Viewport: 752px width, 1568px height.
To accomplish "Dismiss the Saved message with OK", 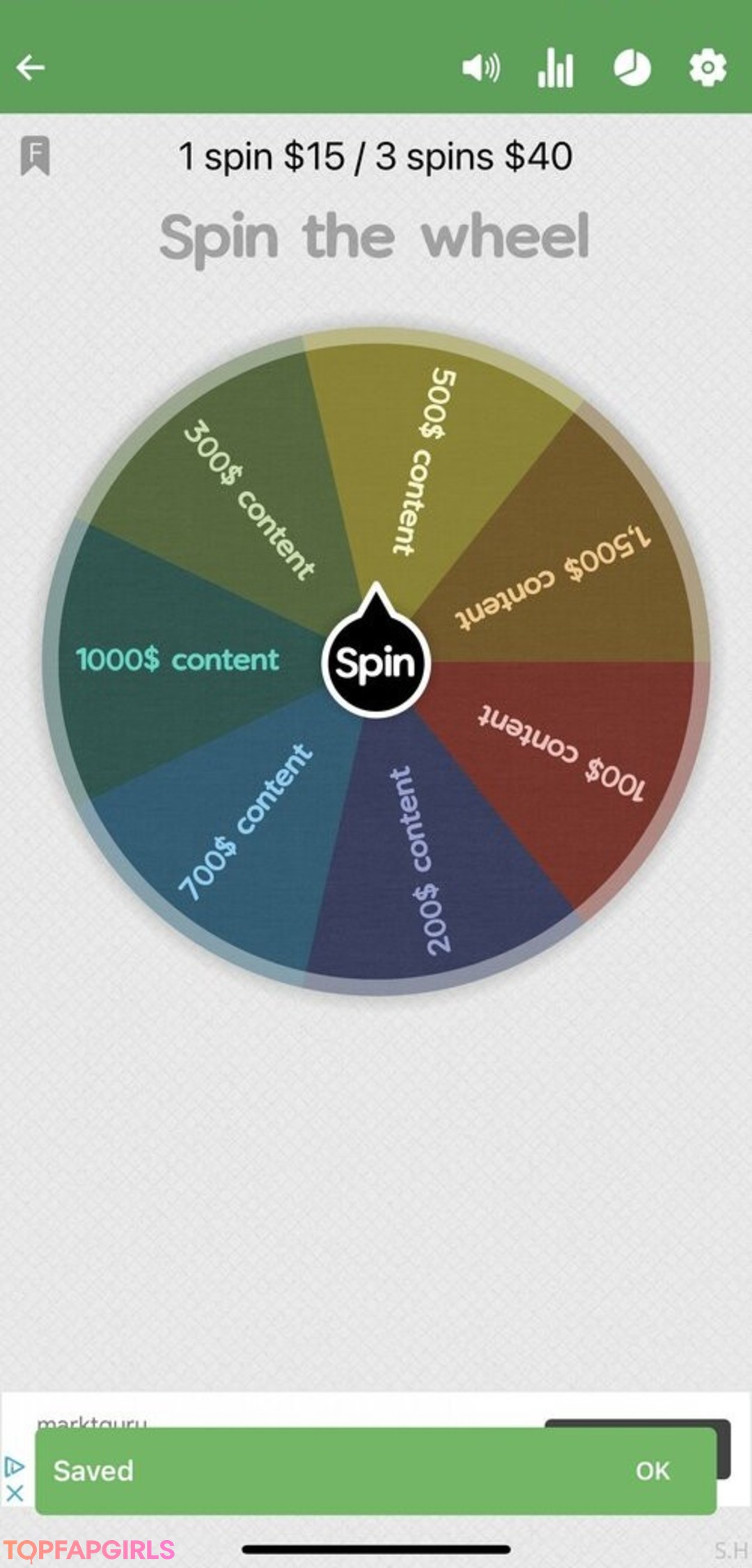I will tap(652, 1470).
